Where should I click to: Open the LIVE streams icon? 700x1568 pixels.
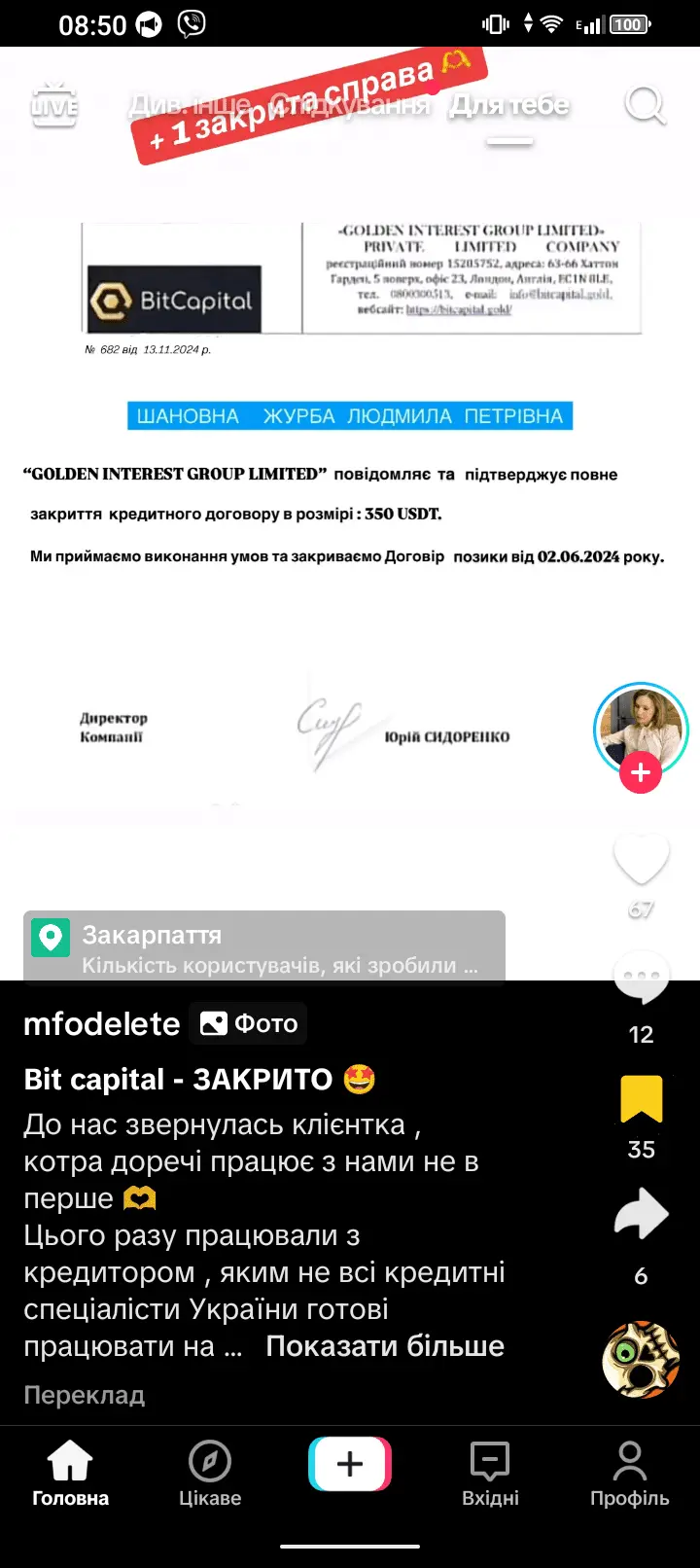54,104
